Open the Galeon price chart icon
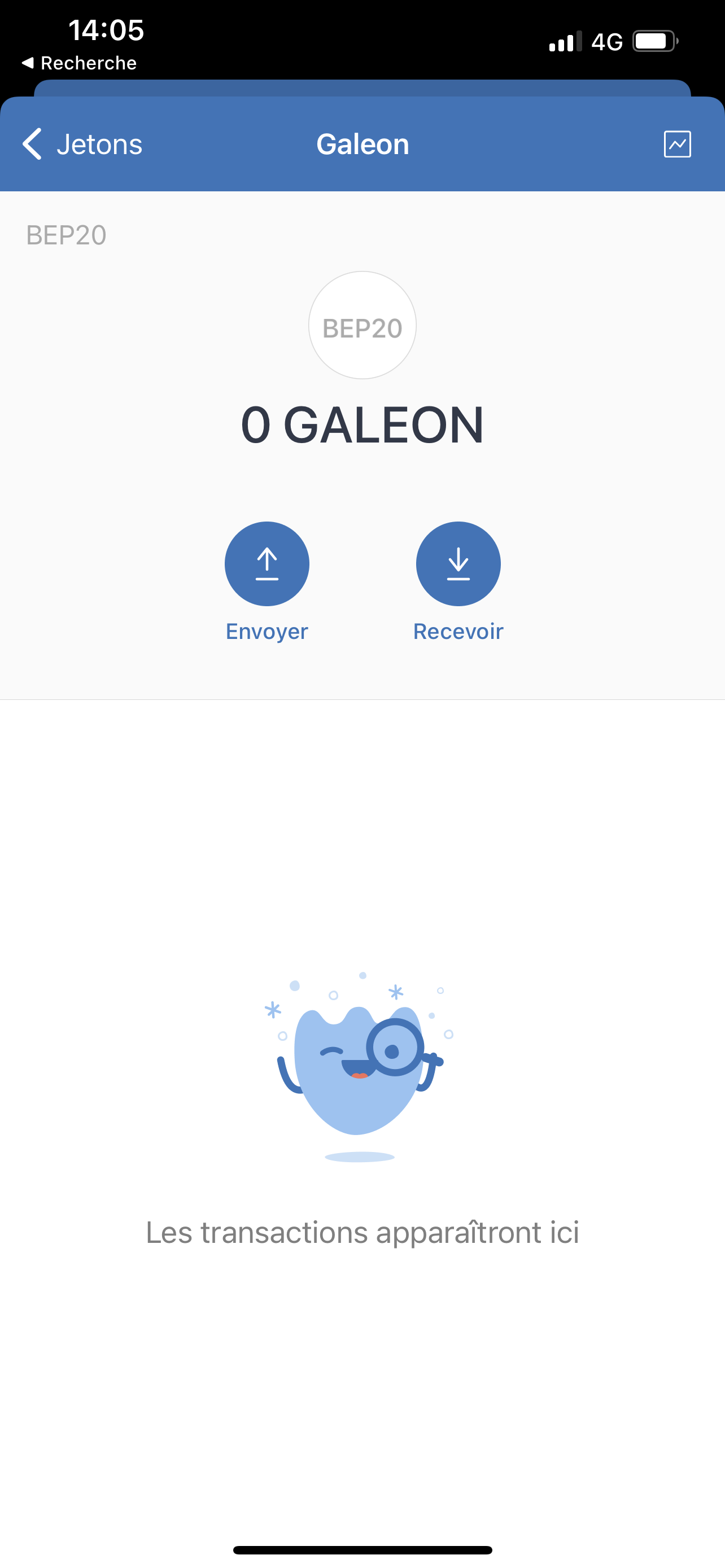725x1568 pixels. click(x=677, y=144)
